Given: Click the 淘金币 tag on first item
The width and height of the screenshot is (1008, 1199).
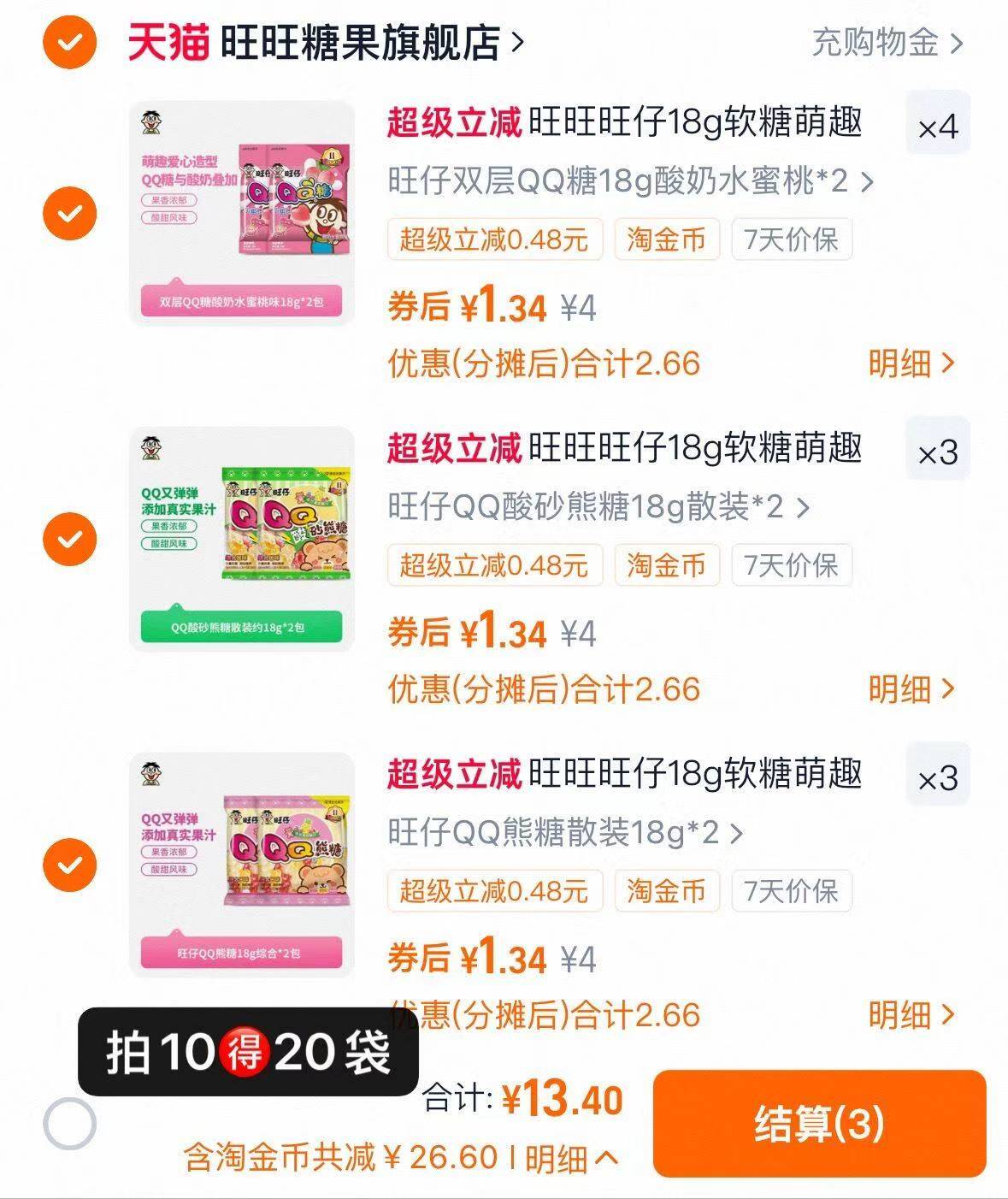Looking at the screenshot, I should [x=667, y=240].
